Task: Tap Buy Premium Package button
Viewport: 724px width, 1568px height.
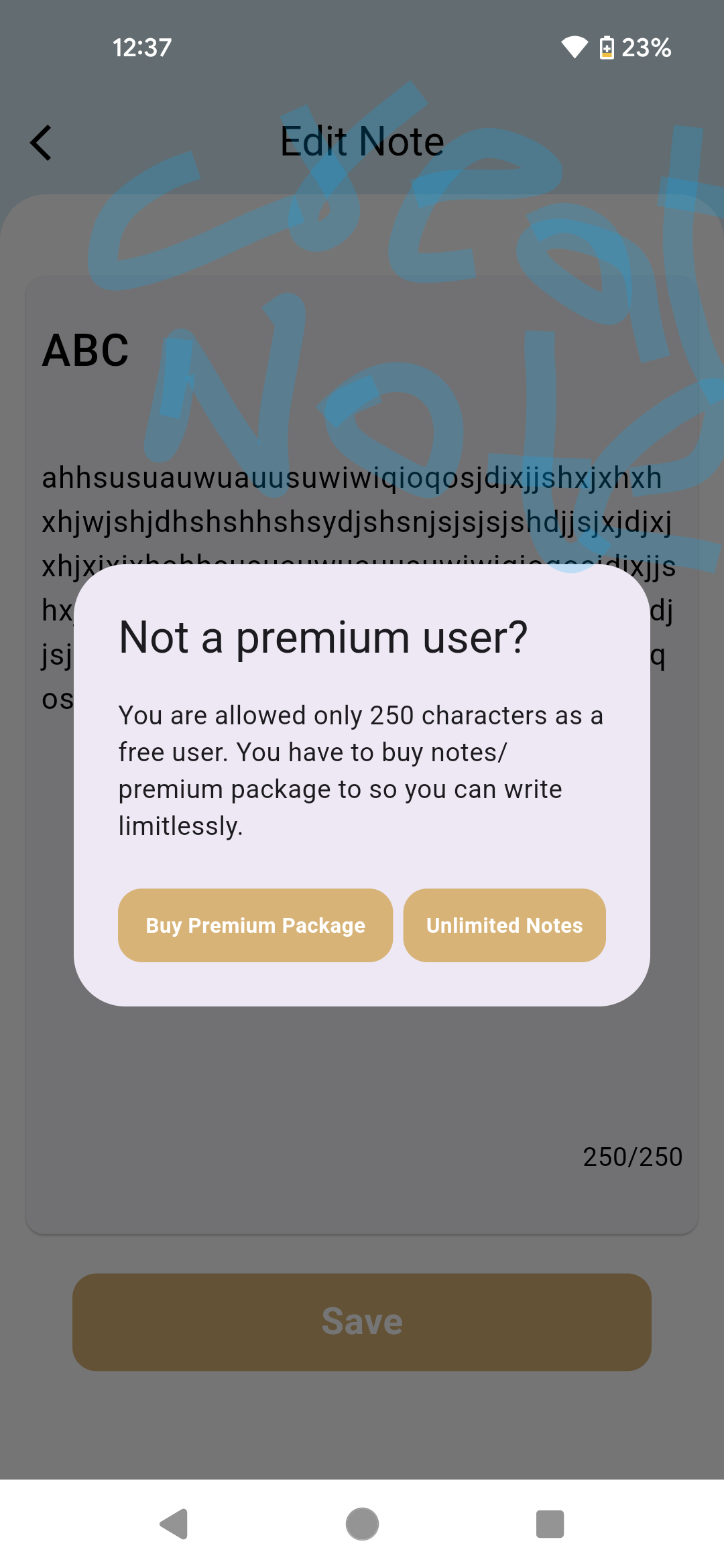Action: (x=255, y=925)
